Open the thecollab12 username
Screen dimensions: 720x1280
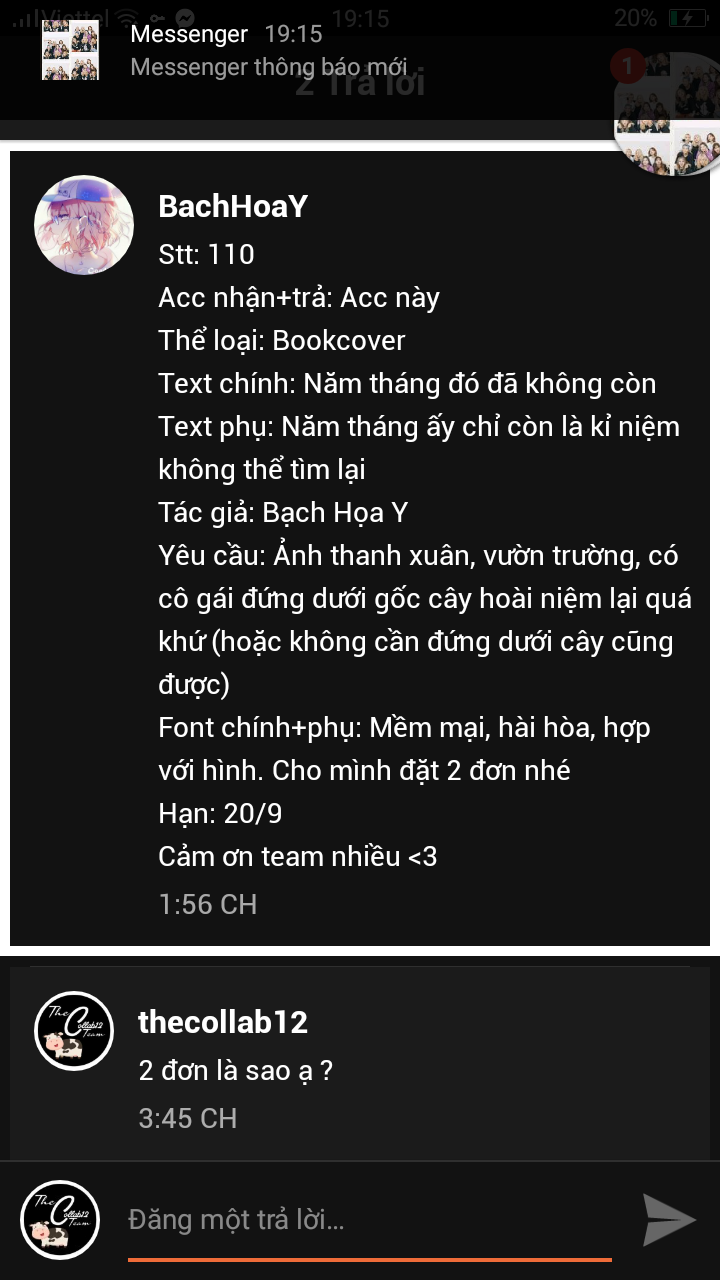(x=223, y=1022)
